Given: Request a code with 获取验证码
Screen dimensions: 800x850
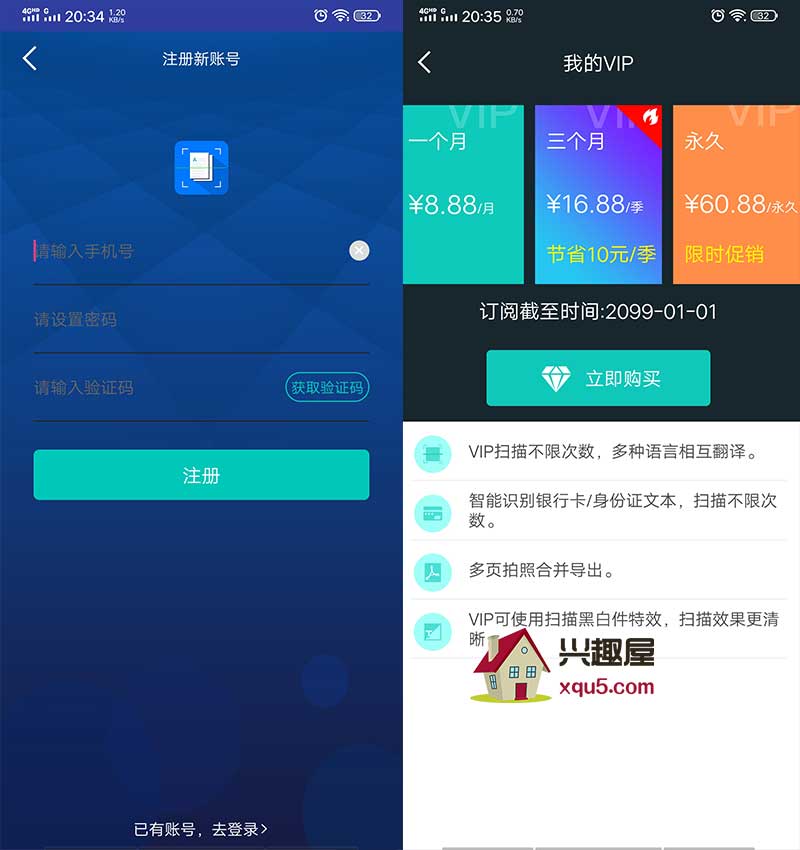Looking at the screenshot, I should [x=327, y=387].
